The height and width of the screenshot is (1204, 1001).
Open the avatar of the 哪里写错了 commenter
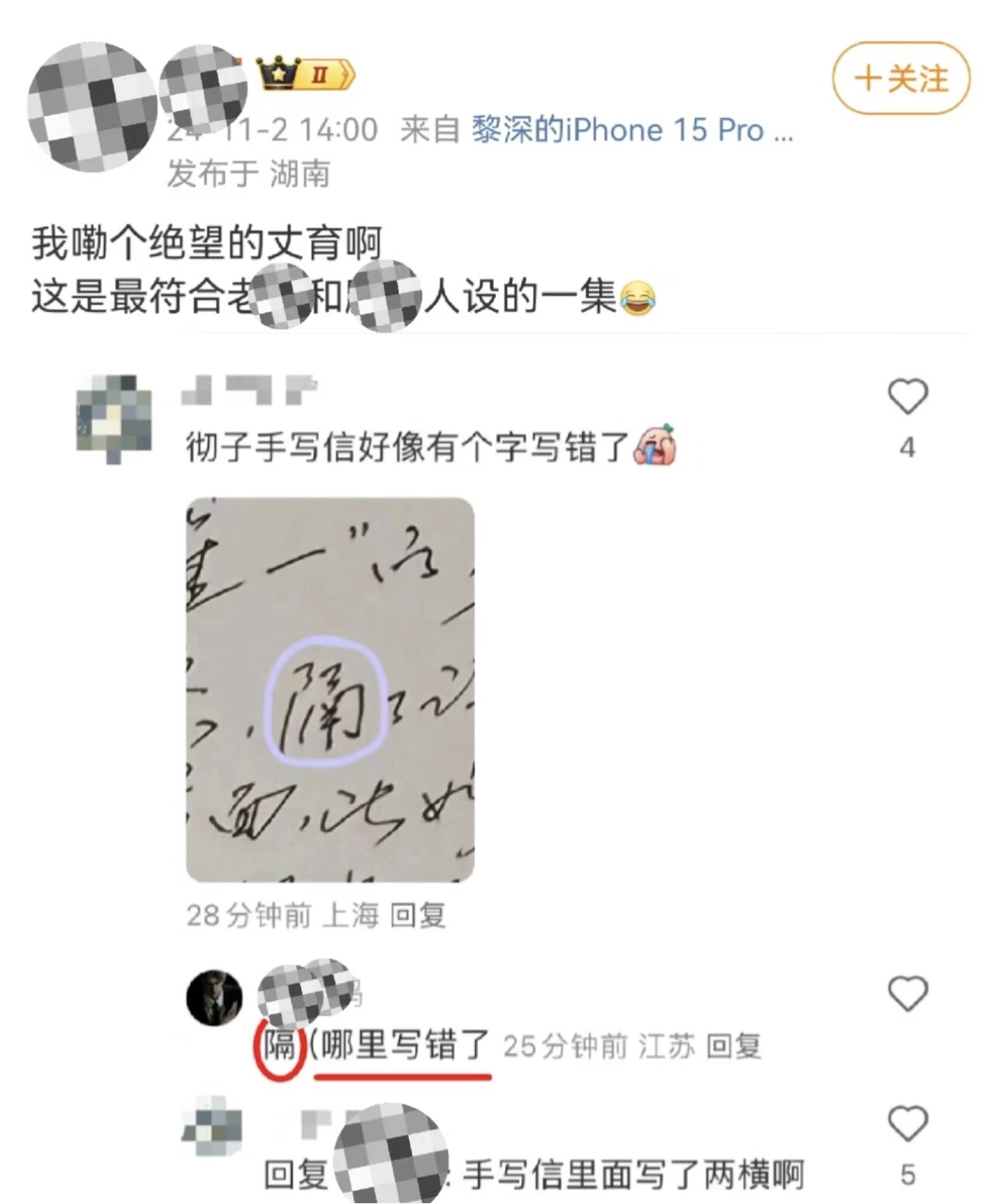tap(214, 997)
